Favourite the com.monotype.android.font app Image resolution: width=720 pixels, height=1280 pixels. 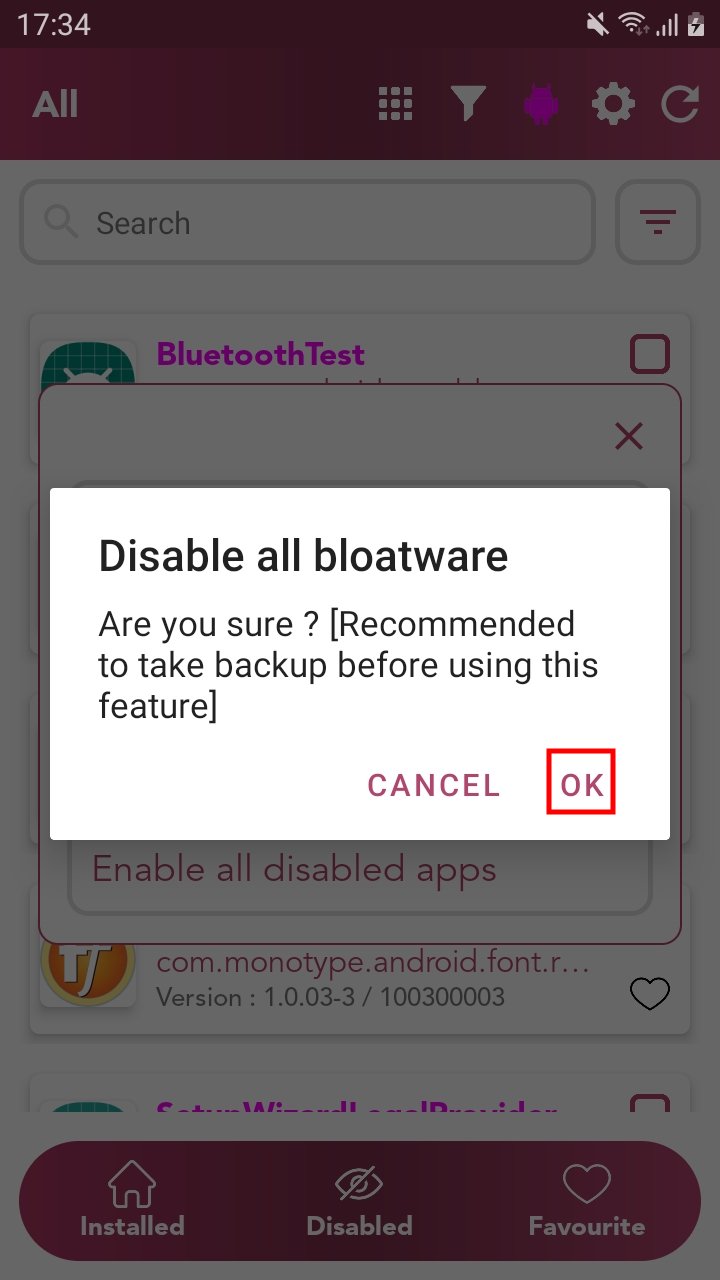click(x=649, y=993)
